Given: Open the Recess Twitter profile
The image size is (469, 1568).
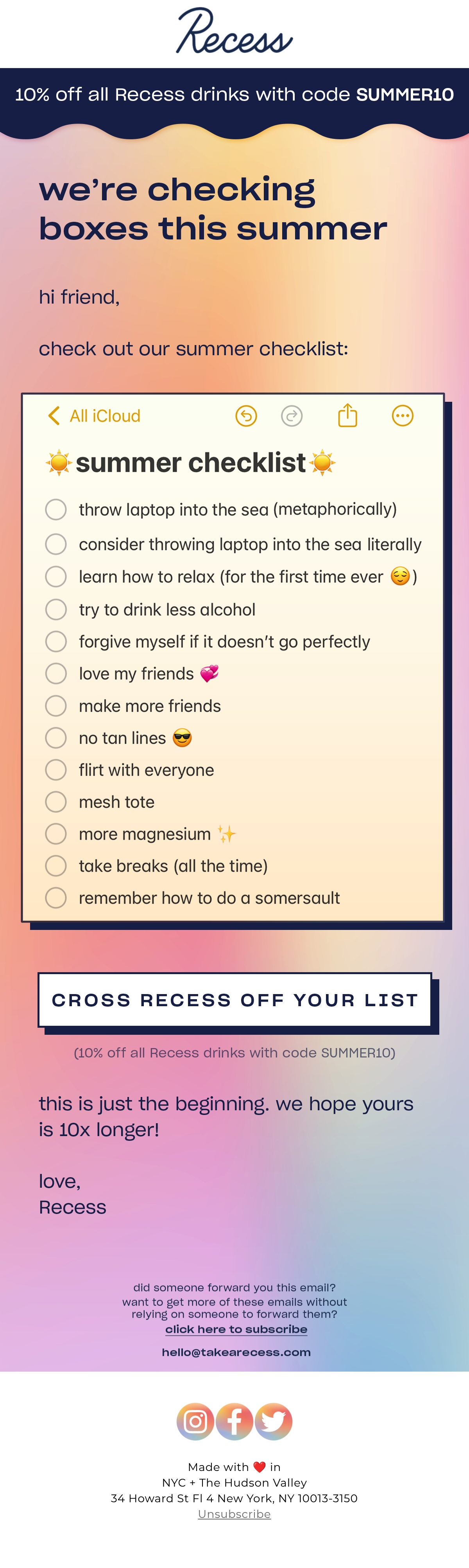Looking at the screenshot, I should point(273,1421).
